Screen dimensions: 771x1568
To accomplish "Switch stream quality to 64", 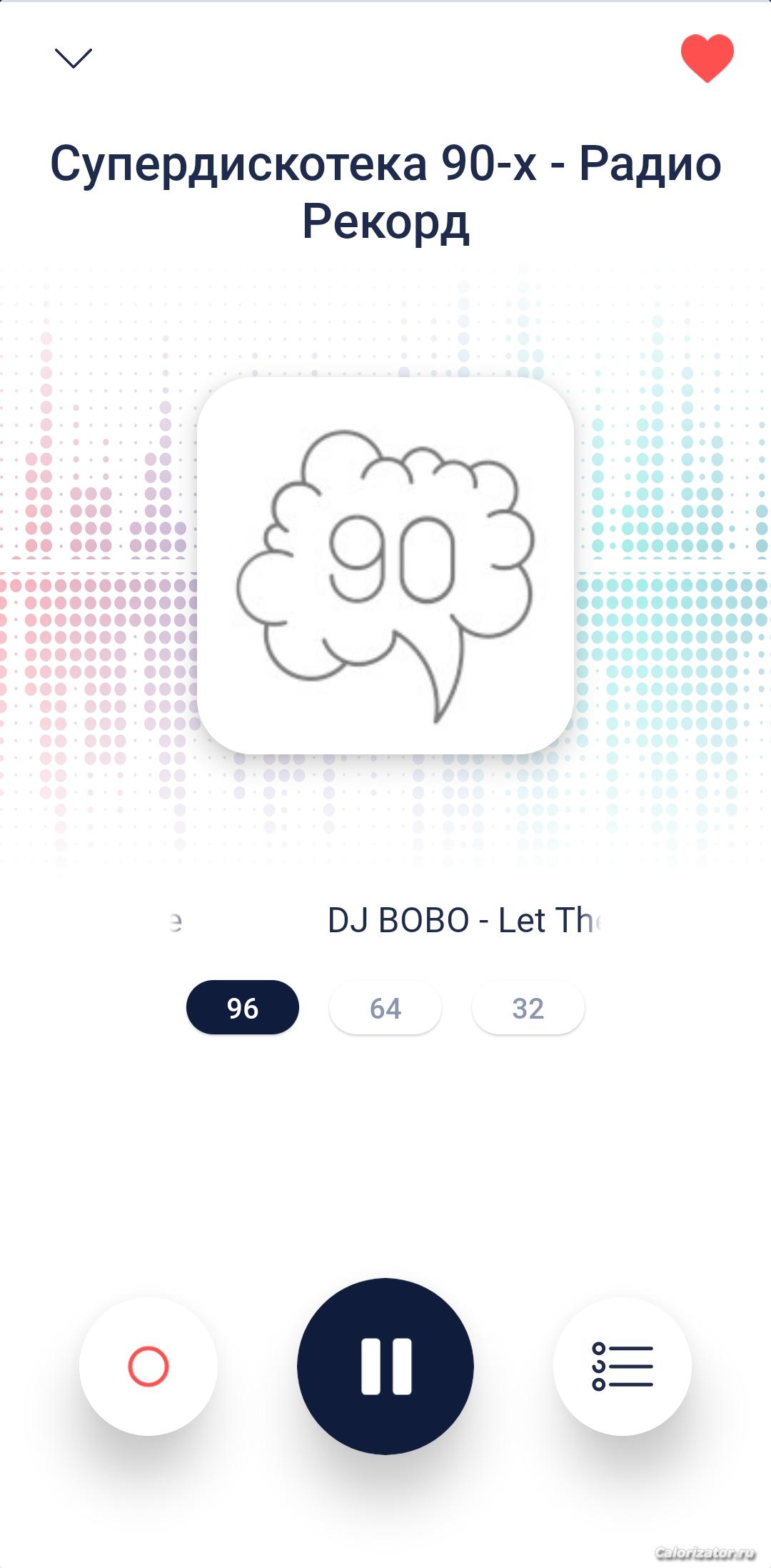I will [385, 1007].
